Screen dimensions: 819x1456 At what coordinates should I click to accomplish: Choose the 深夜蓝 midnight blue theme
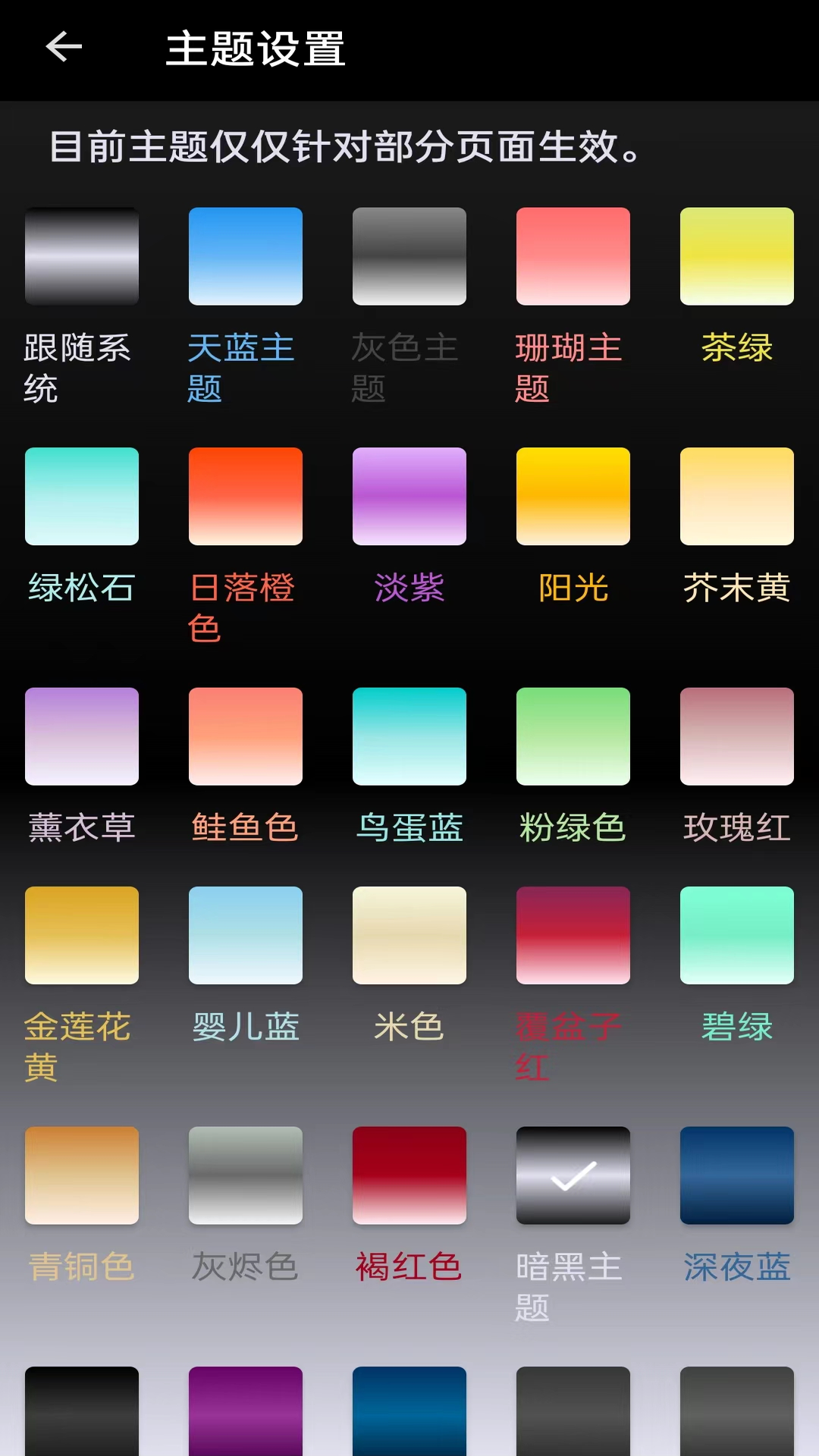[x=736, y=1175]
